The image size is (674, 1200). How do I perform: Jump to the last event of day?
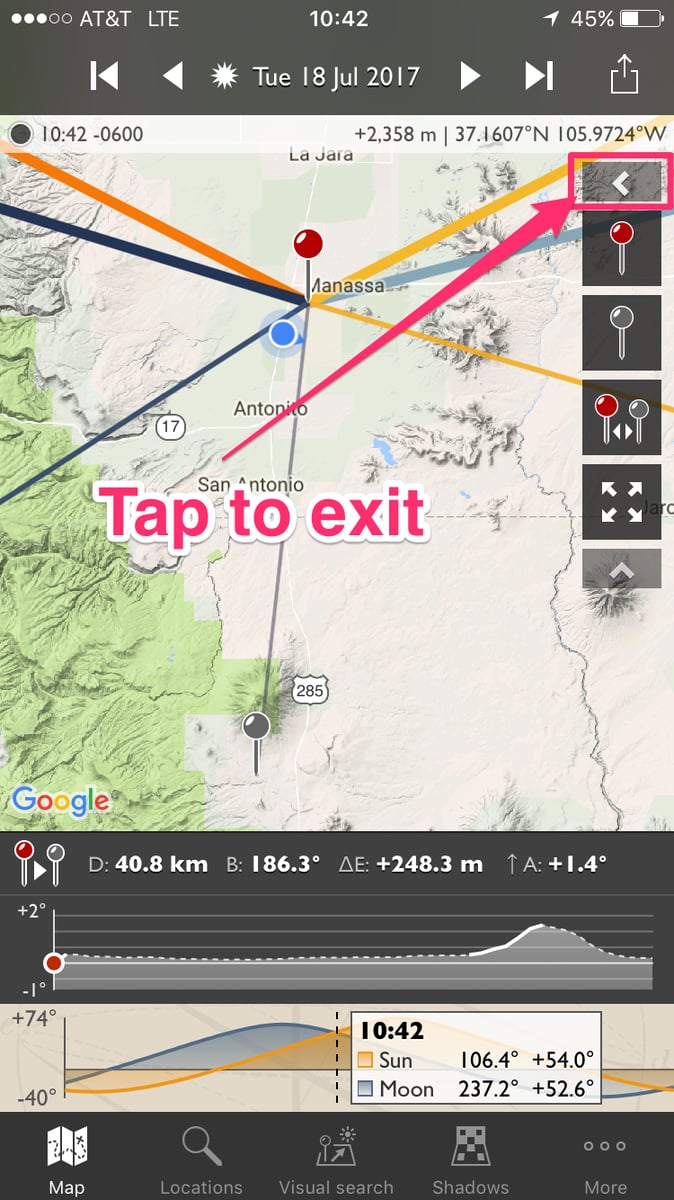tap(539, 76)
